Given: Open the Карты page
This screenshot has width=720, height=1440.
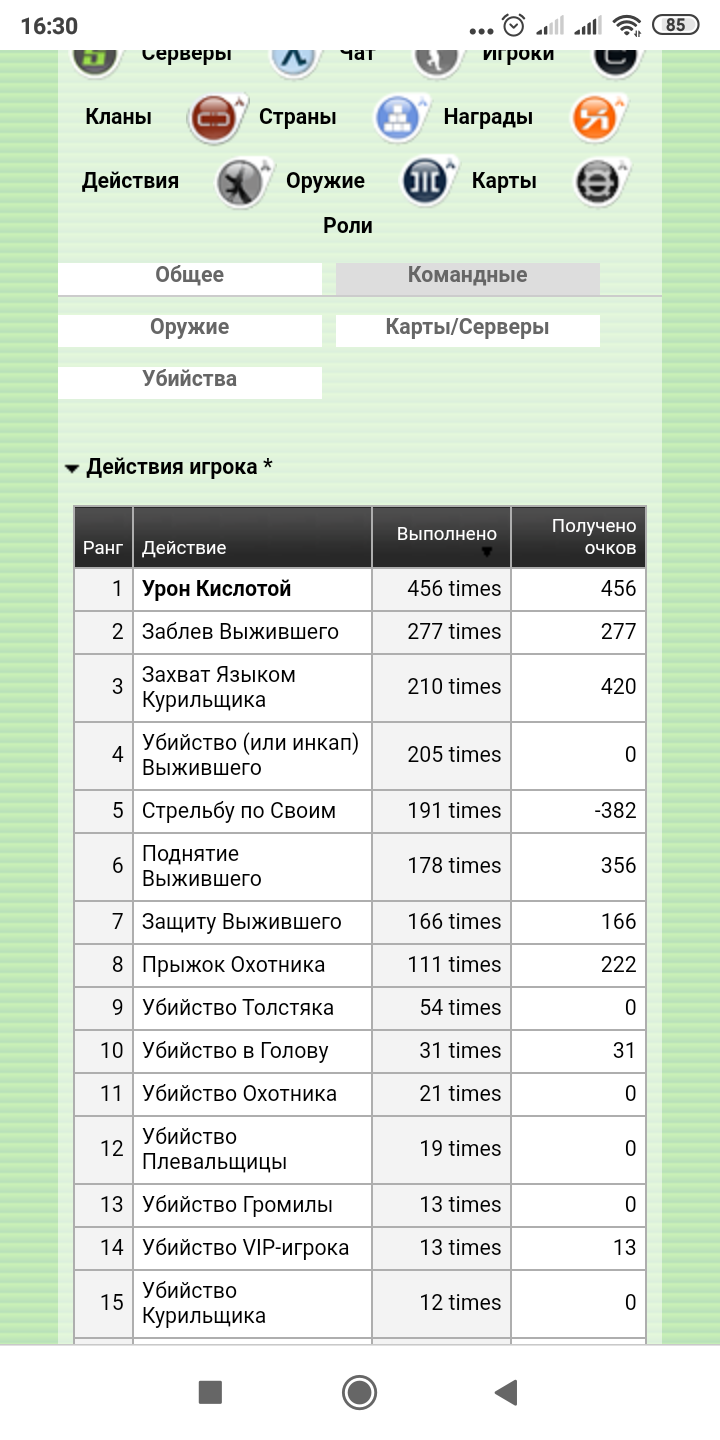Looking at the screenshot, I should 504,181.
